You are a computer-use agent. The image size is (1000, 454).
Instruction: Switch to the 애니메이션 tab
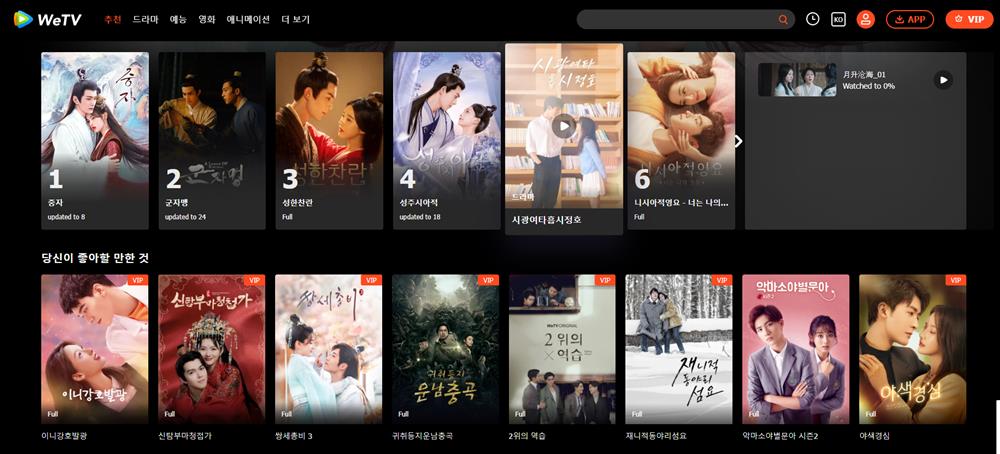pos(248,19)
